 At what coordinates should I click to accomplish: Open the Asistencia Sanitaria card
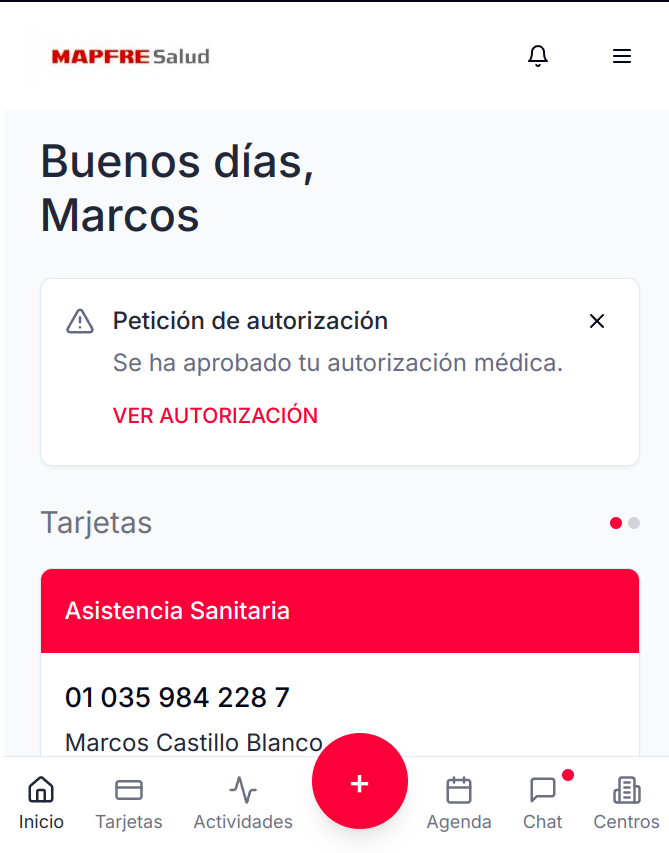tap(340, 611)
